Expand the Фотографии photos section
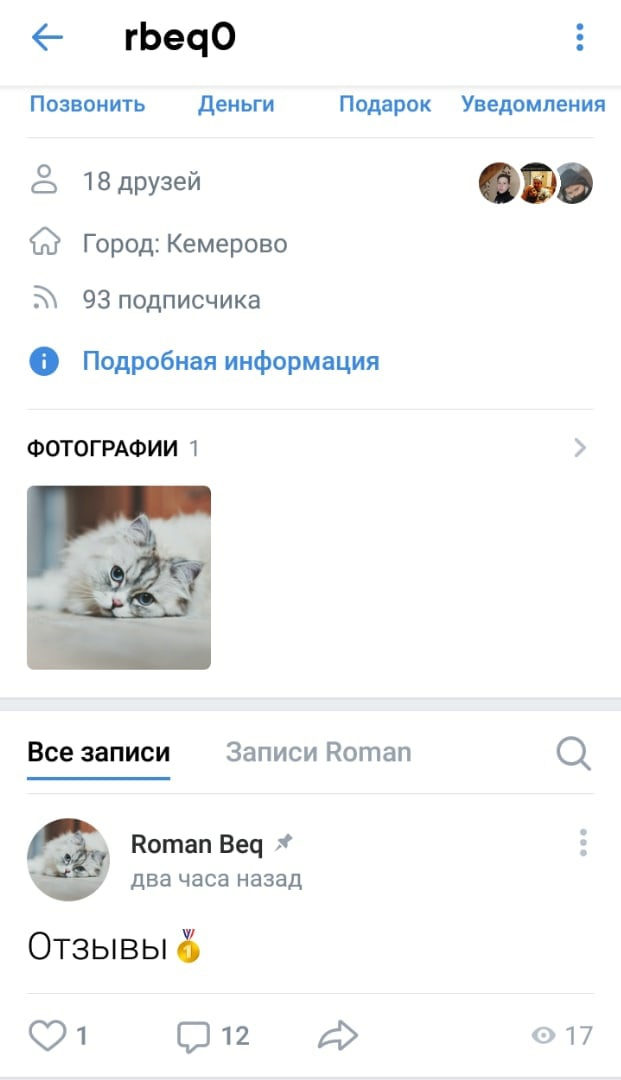 tap(579, 448)
